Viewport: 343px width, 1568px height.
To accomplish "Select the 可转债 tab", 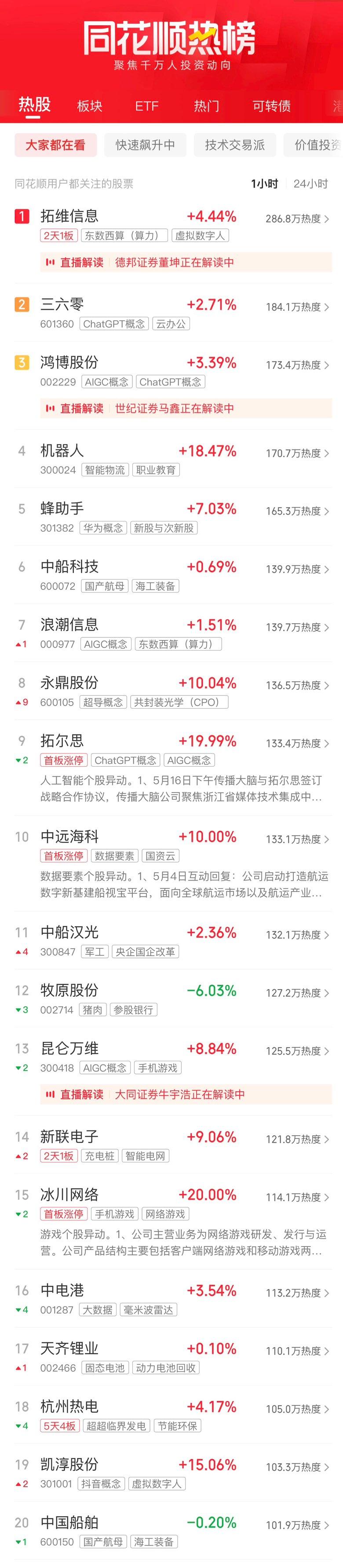I will coord(271,106).
